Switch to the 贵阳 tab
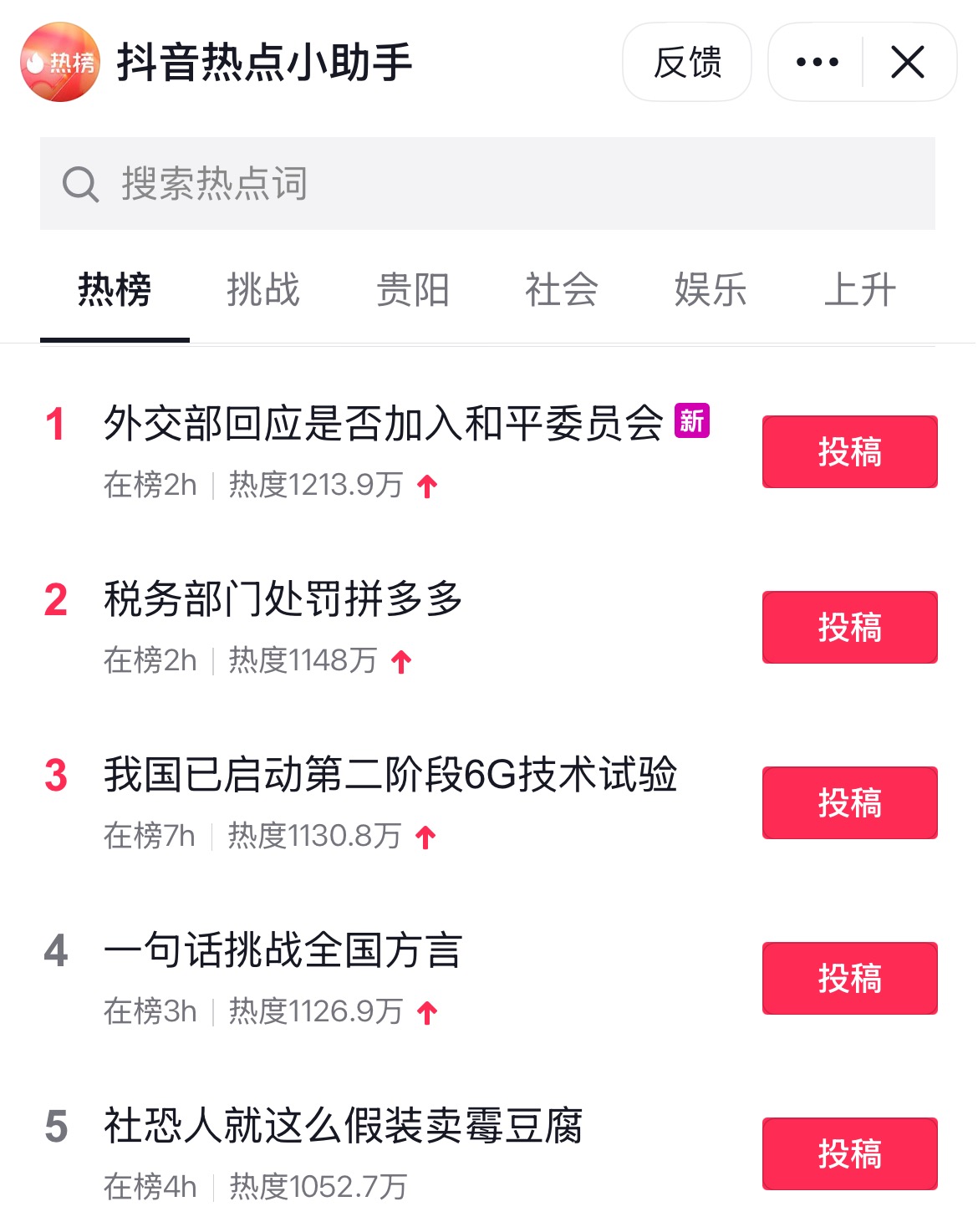This screenshot has height=1232, width=978. [413, 291]
